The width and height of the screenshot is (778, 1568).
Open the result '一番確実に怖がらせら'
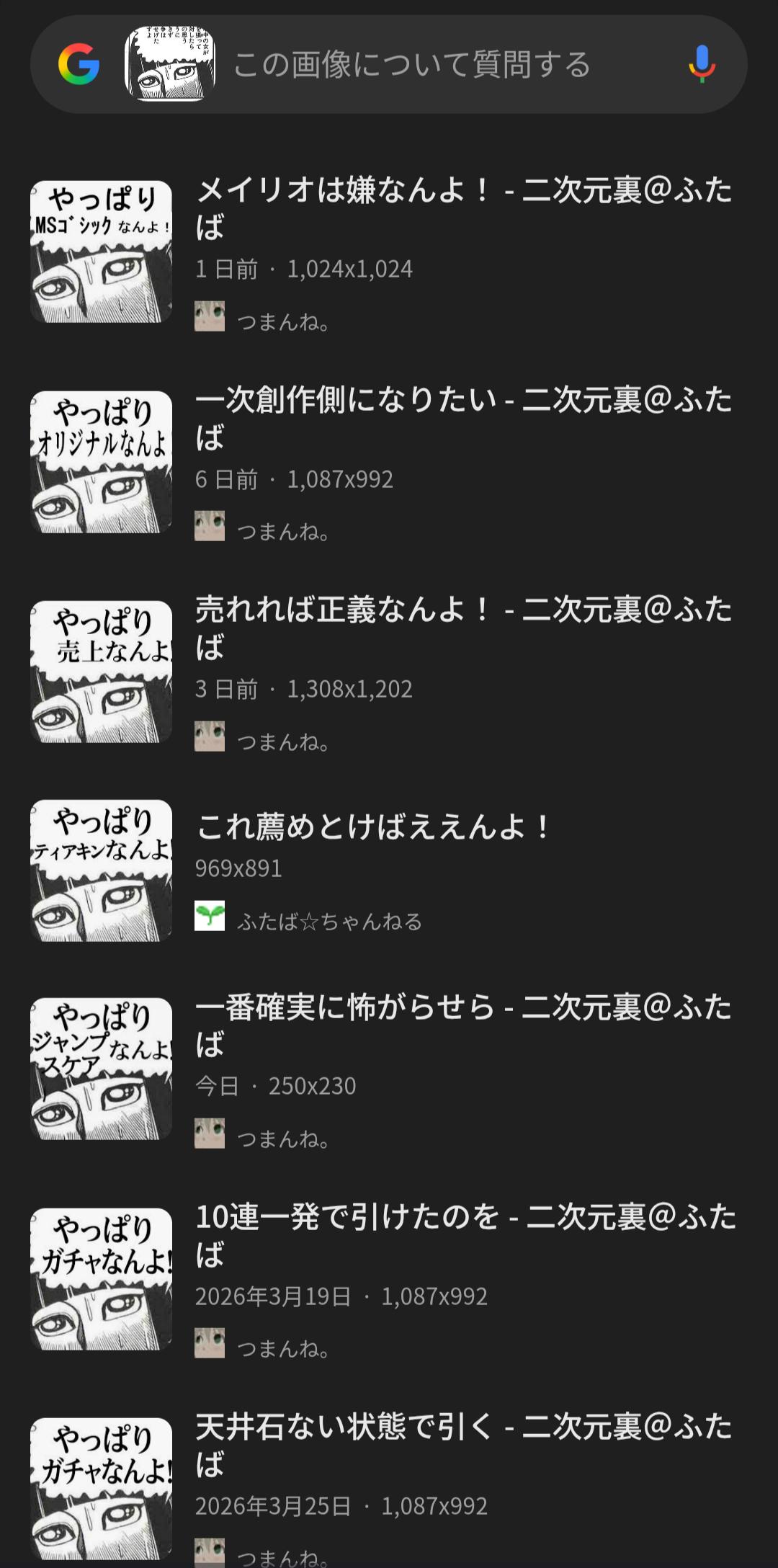463,1025
